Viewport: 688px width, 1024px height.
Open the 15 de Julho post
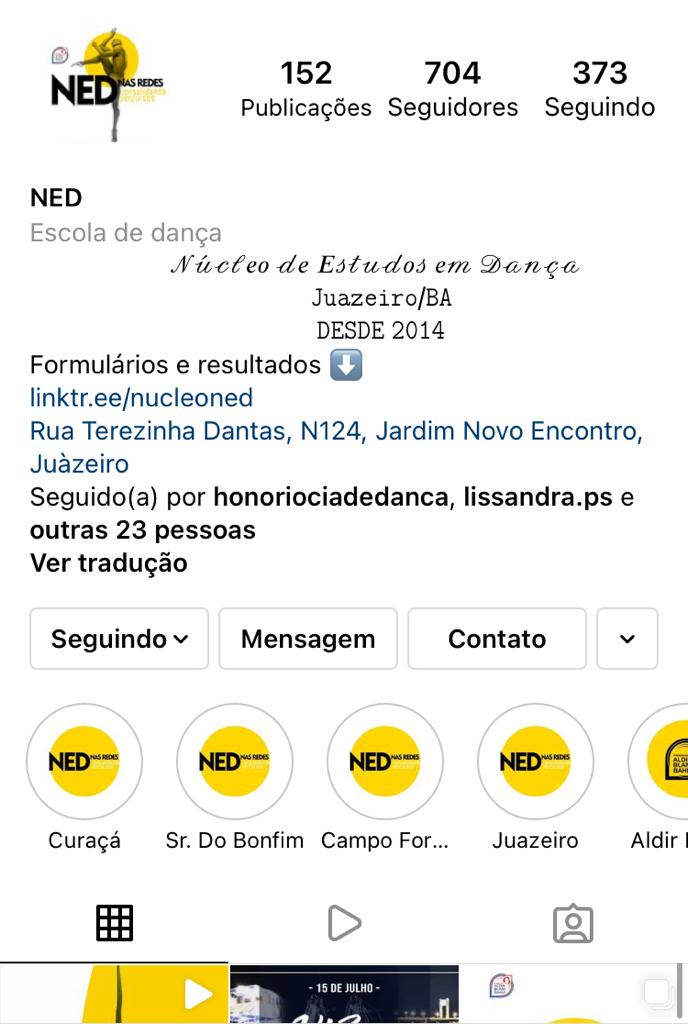point(344,995)
